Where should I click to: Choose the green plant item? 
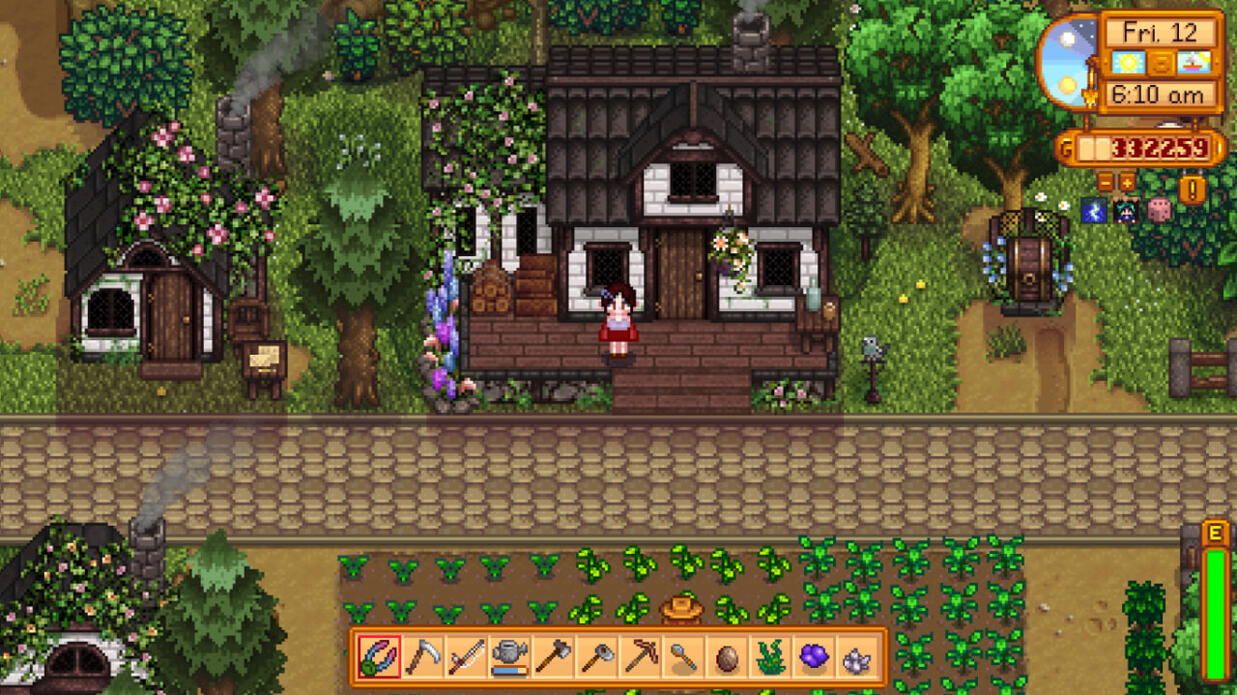tap(770, 657)
